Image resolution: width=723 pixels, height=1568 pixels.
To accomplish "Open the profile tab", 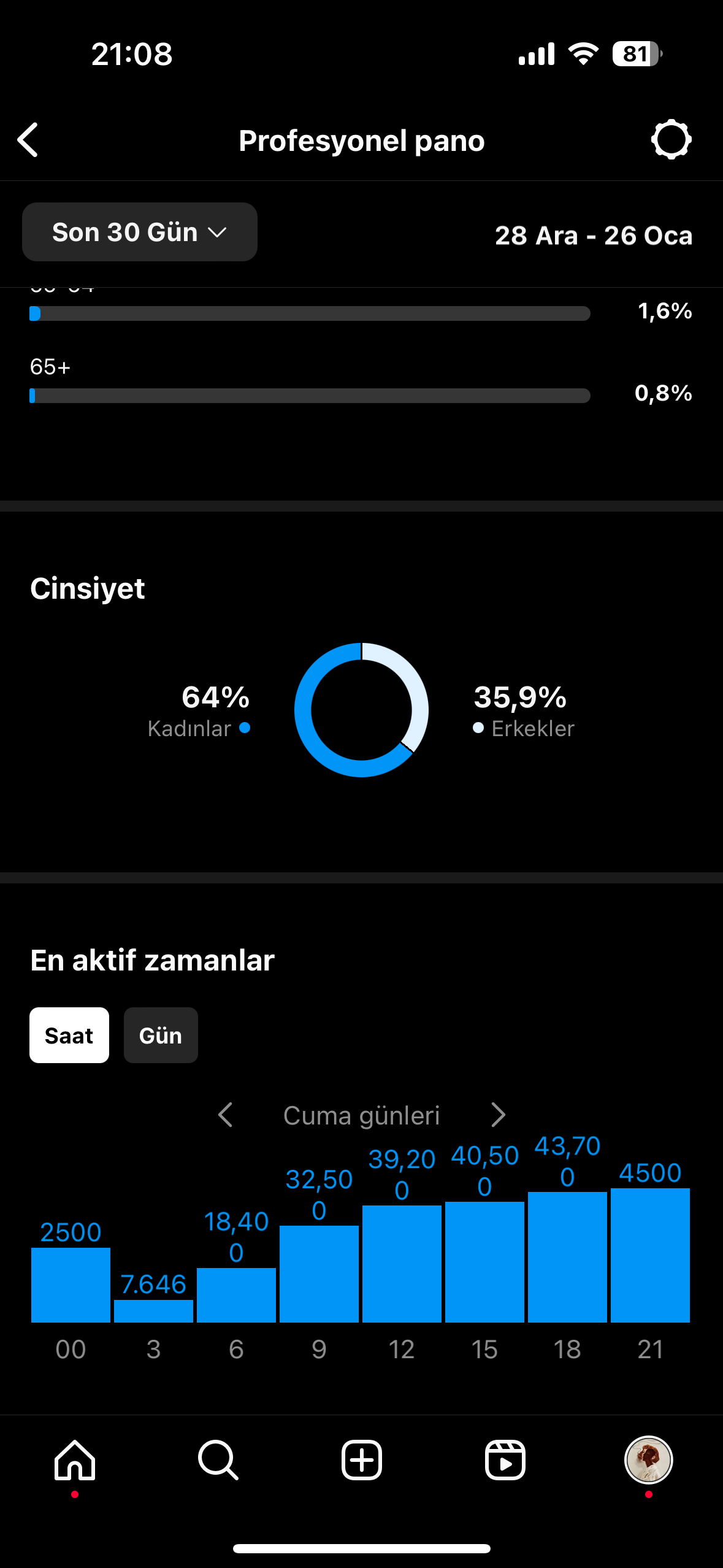I will point(649,1460).
